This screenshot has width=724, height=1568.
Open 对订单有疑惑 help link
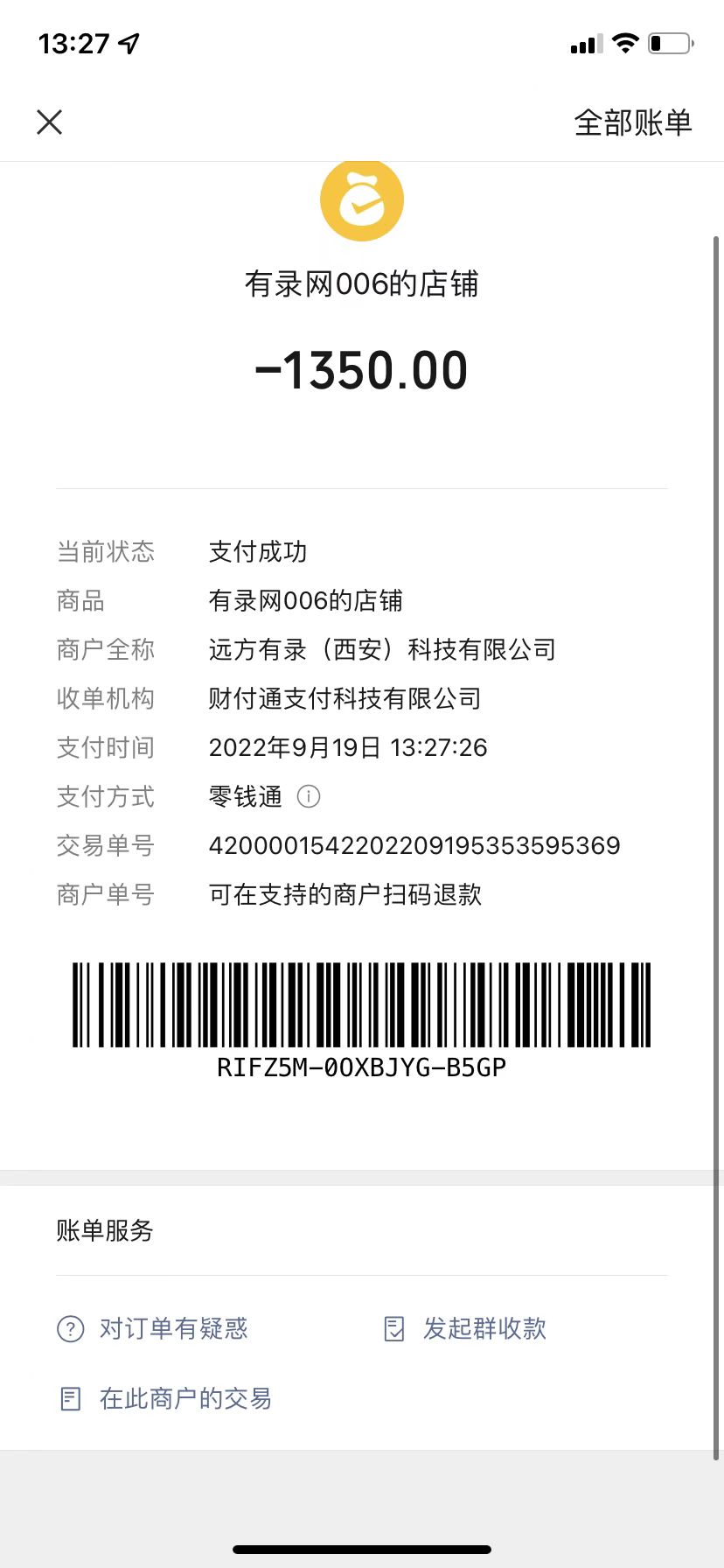(x=153, y=1328)
